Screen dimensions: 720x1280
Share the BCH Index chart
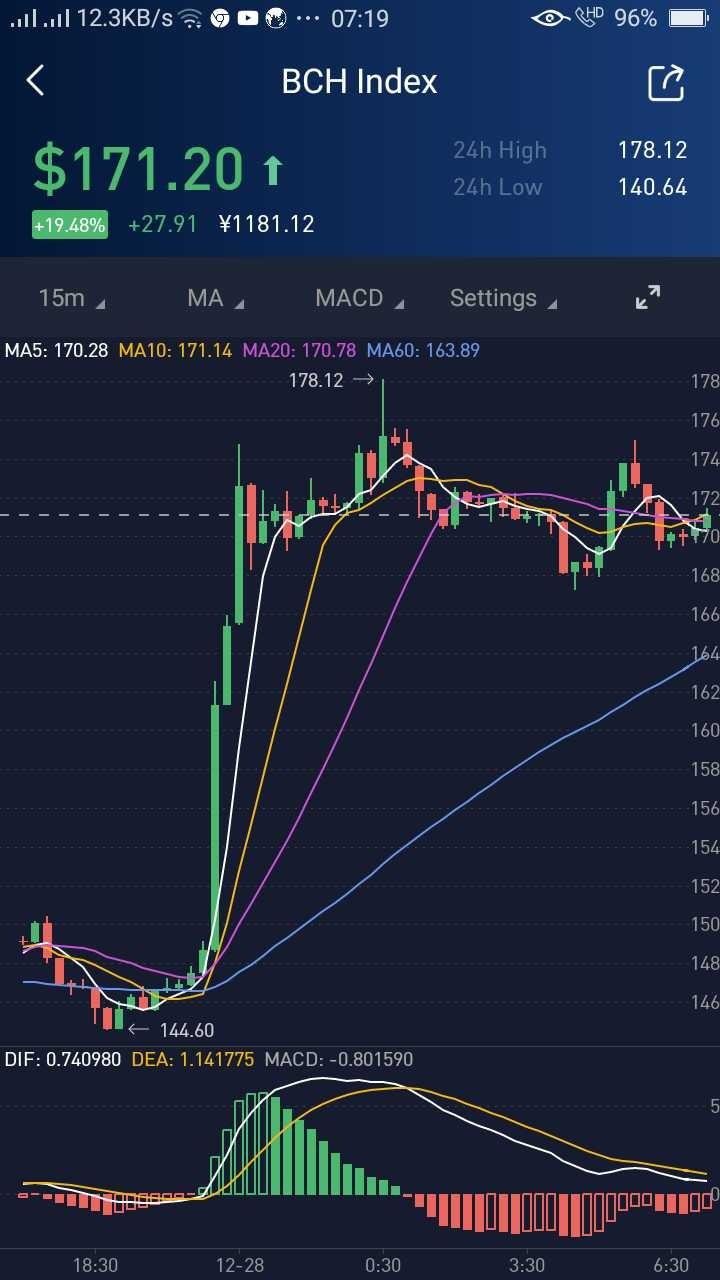click(x=666, y=82)
